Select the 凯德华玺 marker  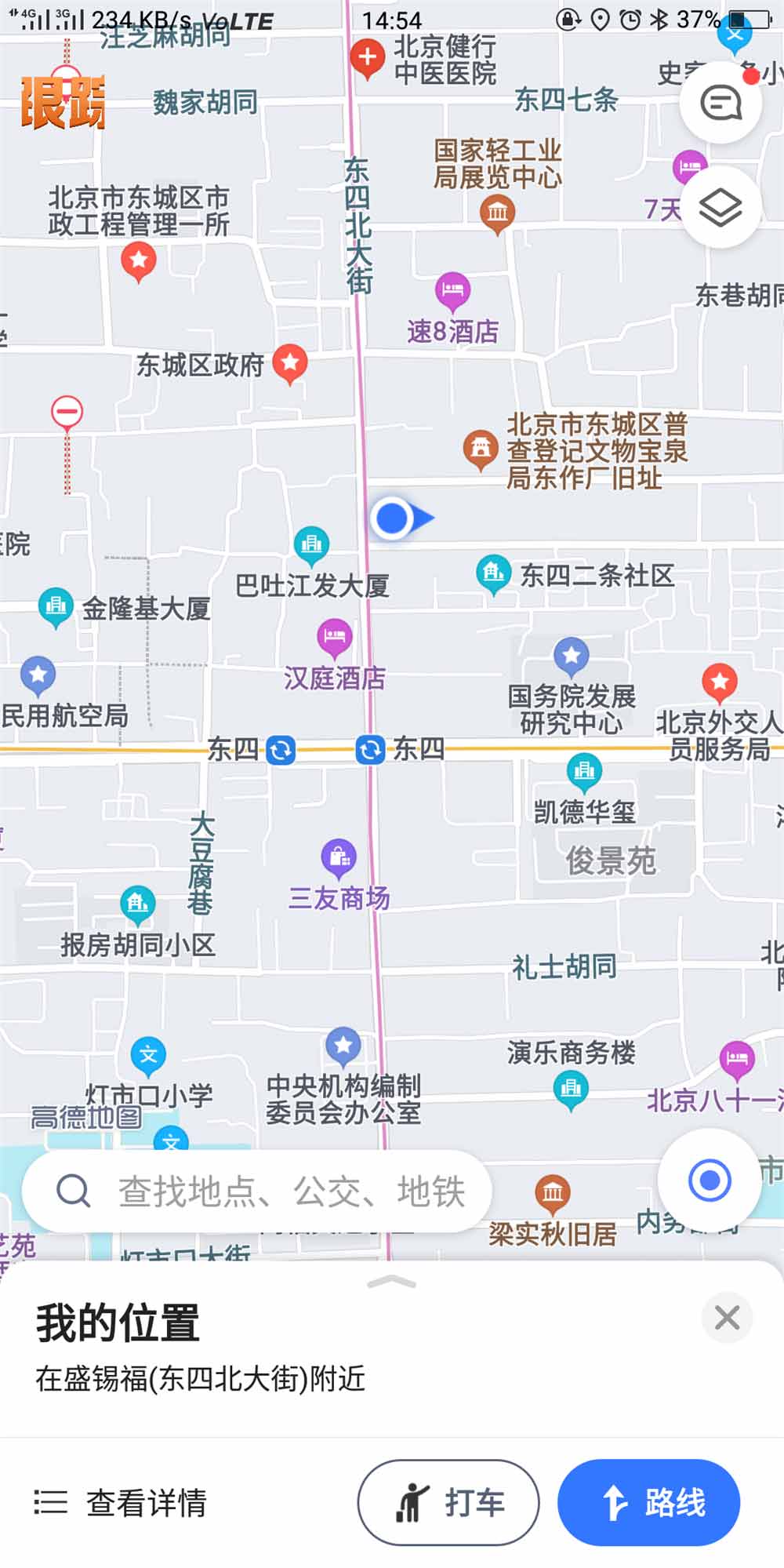tap(584, 773)
